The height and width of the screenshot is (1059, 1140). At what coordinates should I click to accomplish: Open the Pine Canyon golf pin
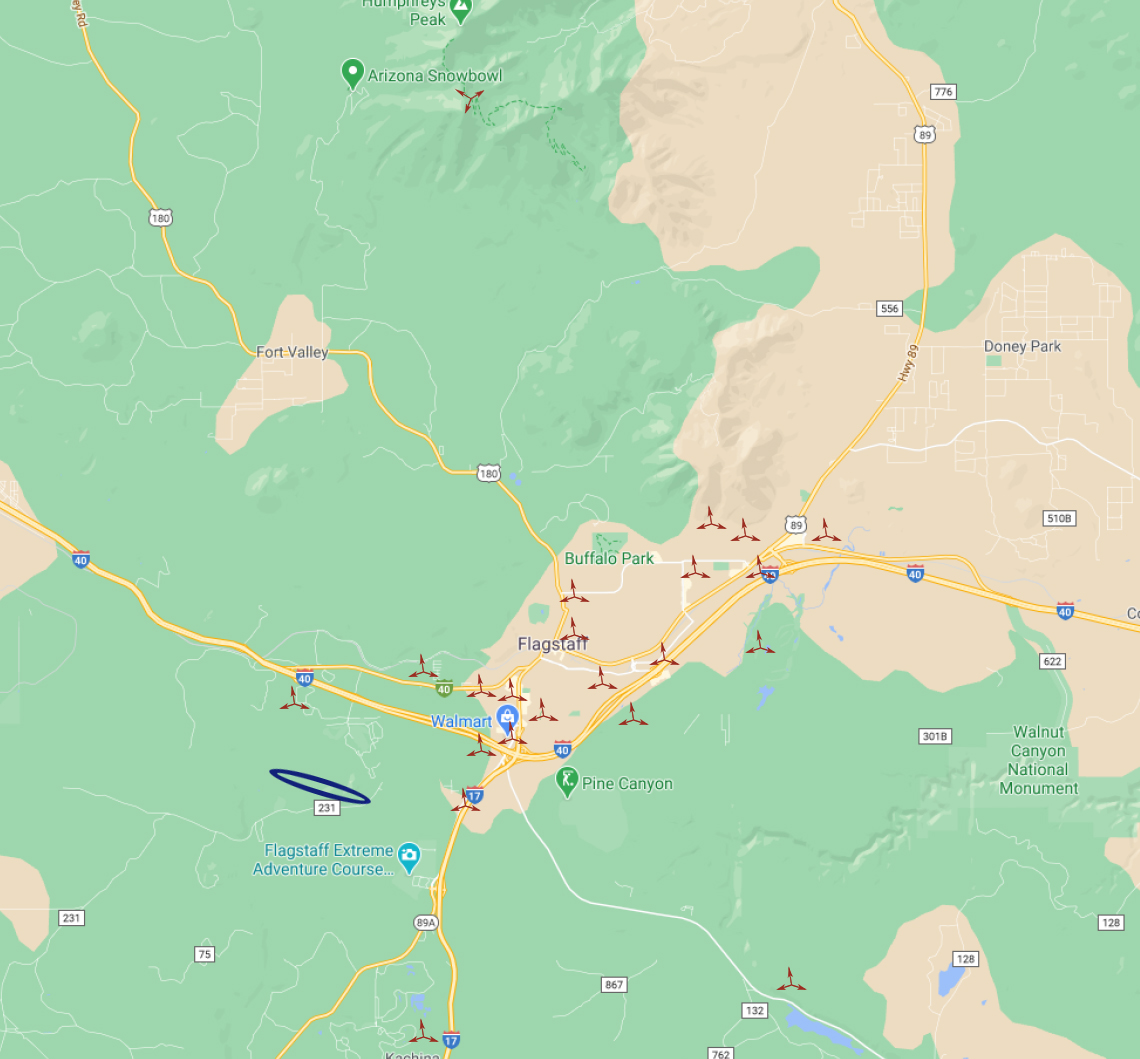click(568, 780)
